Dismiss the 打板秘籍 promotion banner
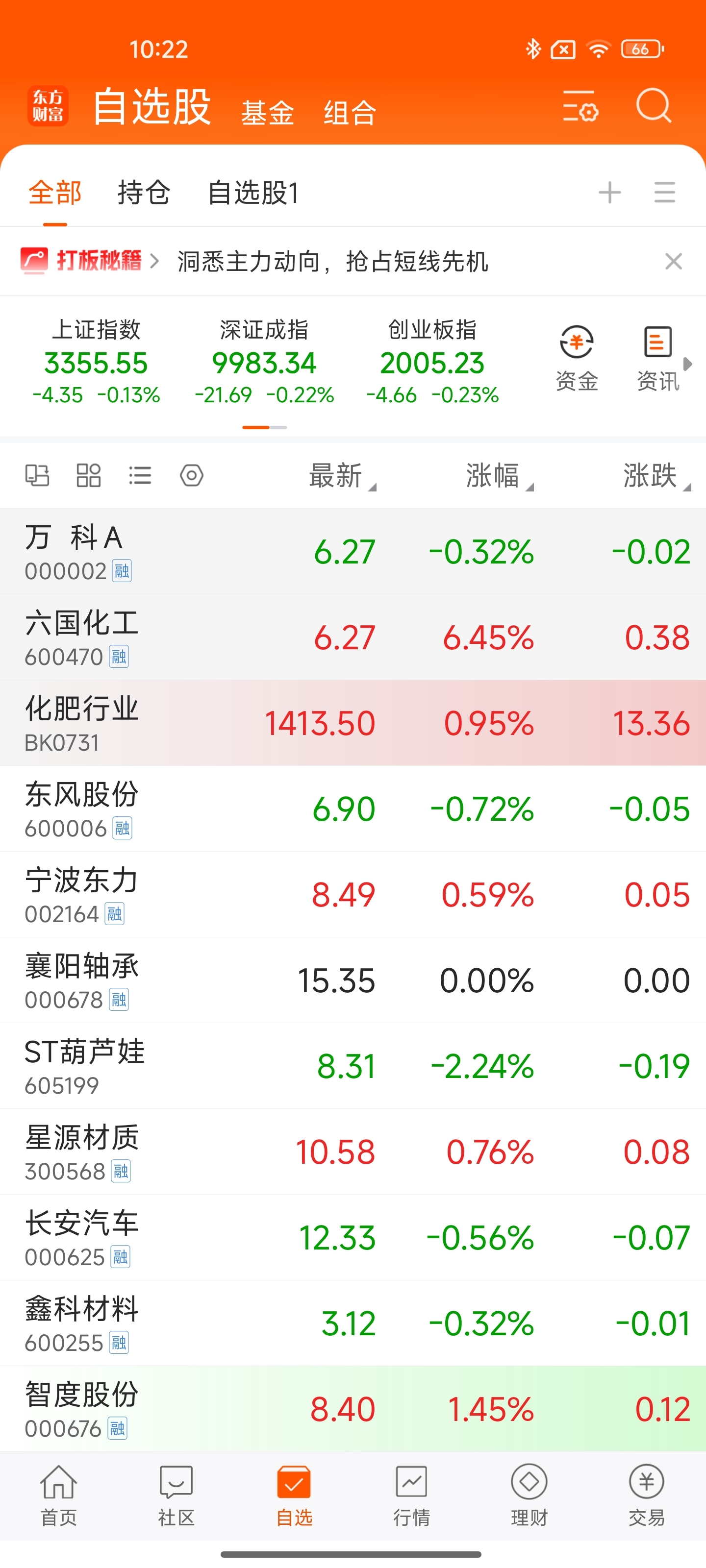This screenshot has height=1568, width=706. [673, 262]
